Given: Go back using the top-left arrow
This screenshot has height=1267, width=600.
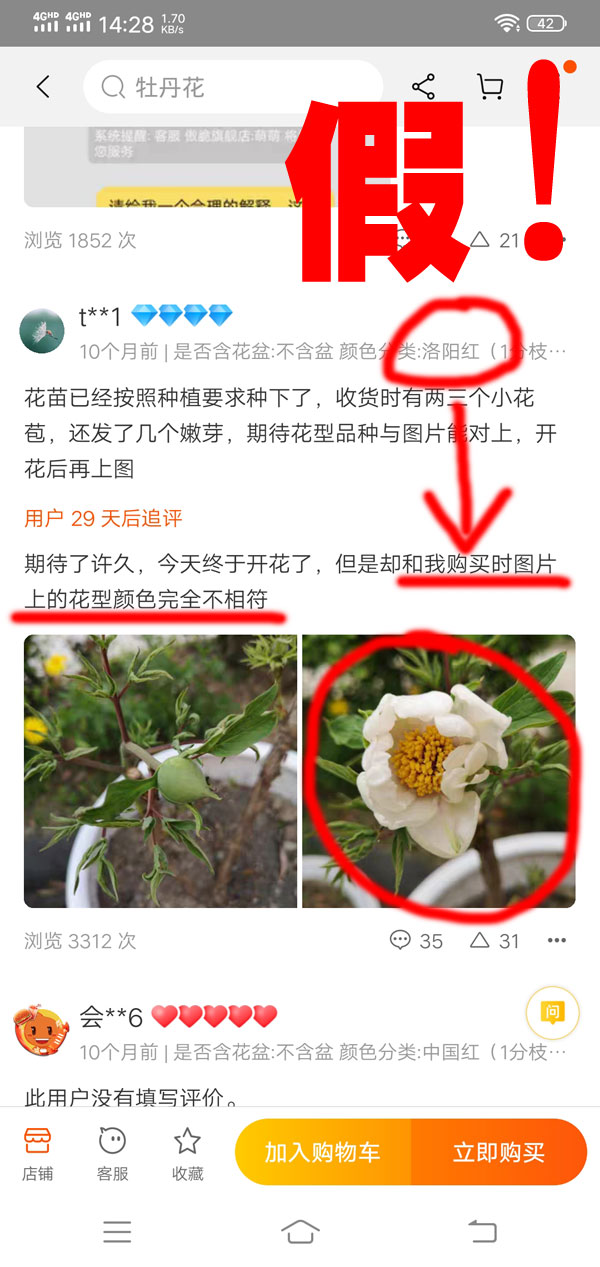Looking at the screenshot, I should (x=43, y=87).
